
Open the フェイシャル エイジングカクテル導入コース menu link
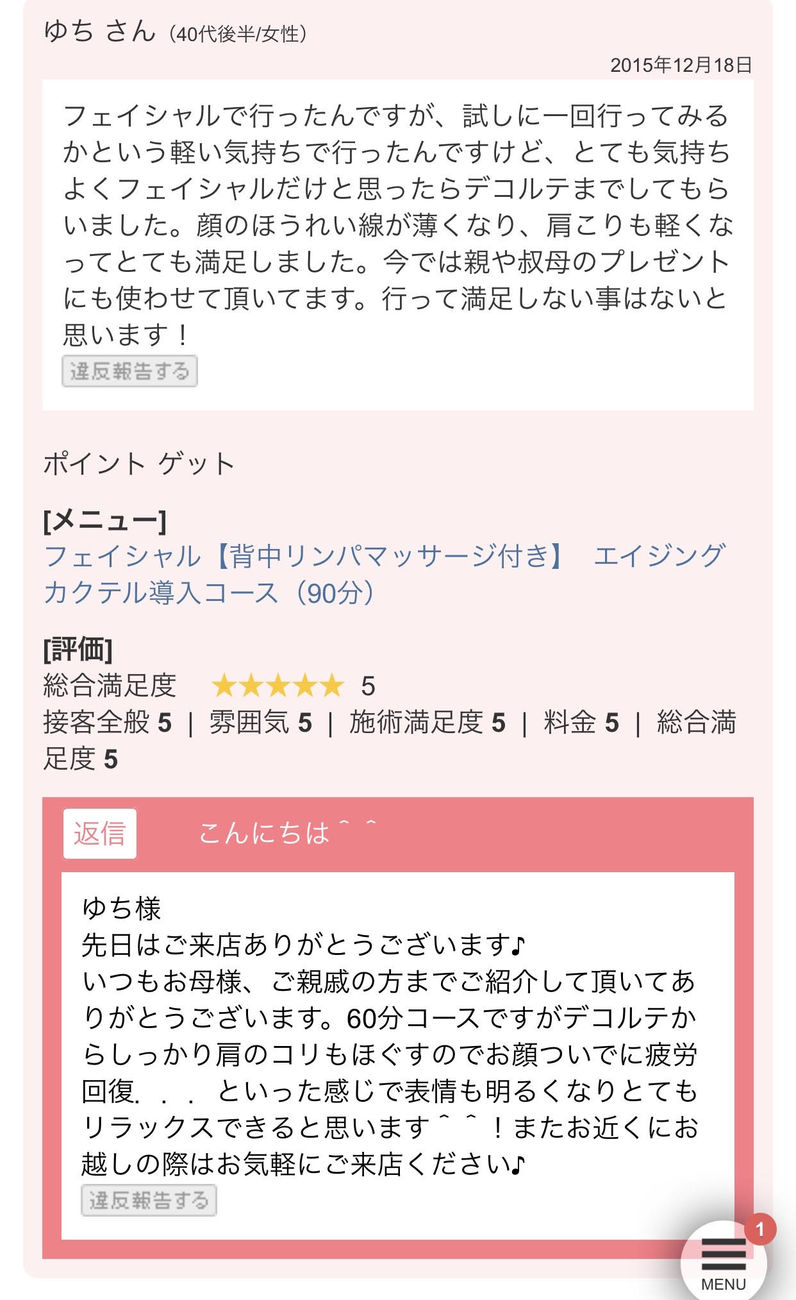pos(384,573)
